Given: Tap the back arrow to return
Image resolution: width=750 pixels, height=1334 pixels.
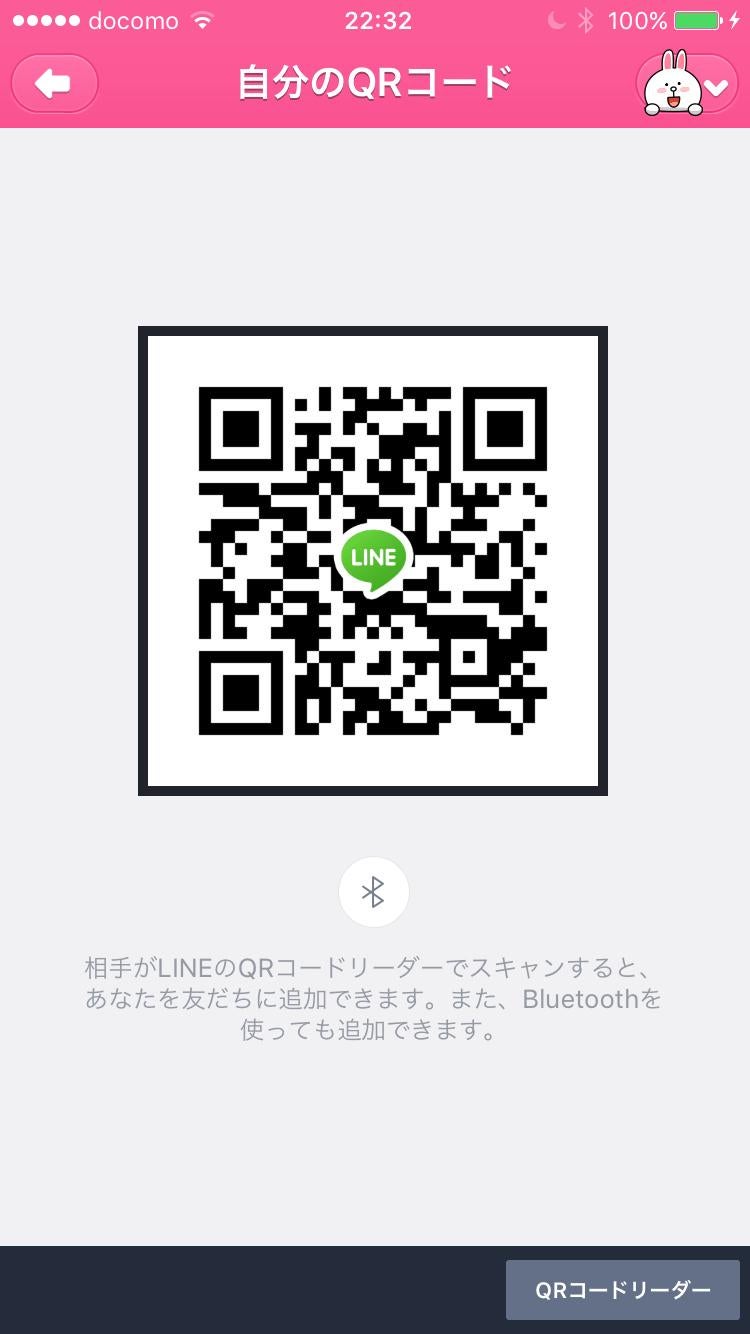Looking at the screenshot, I should [55, 84].
